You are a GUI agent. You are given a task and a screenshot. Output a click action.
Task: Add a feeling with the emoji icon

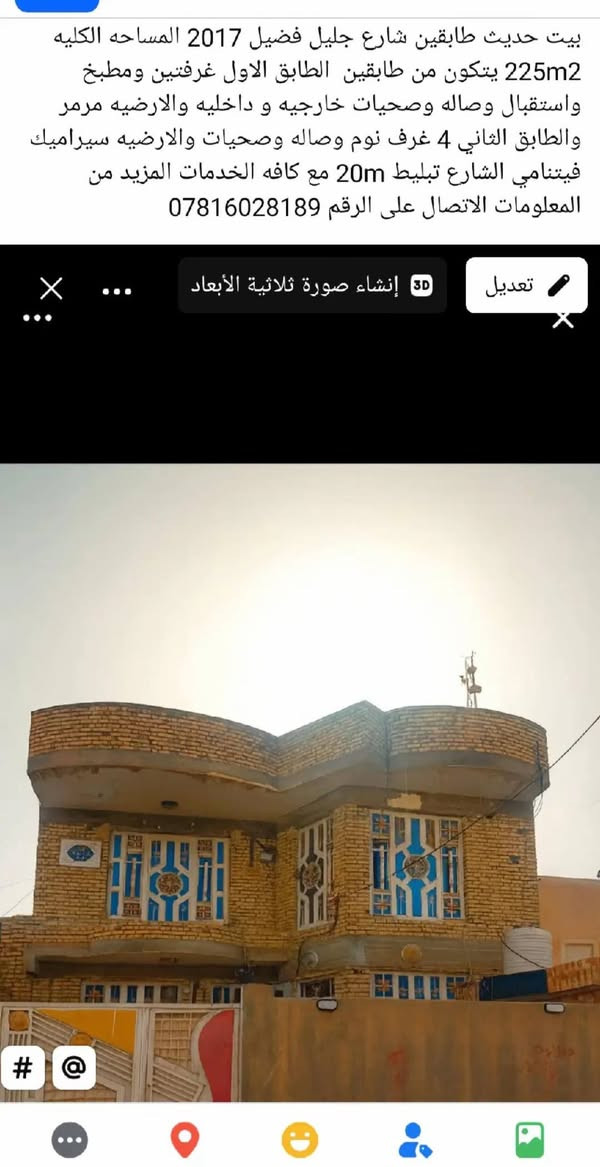click(x=299, y=1139)
